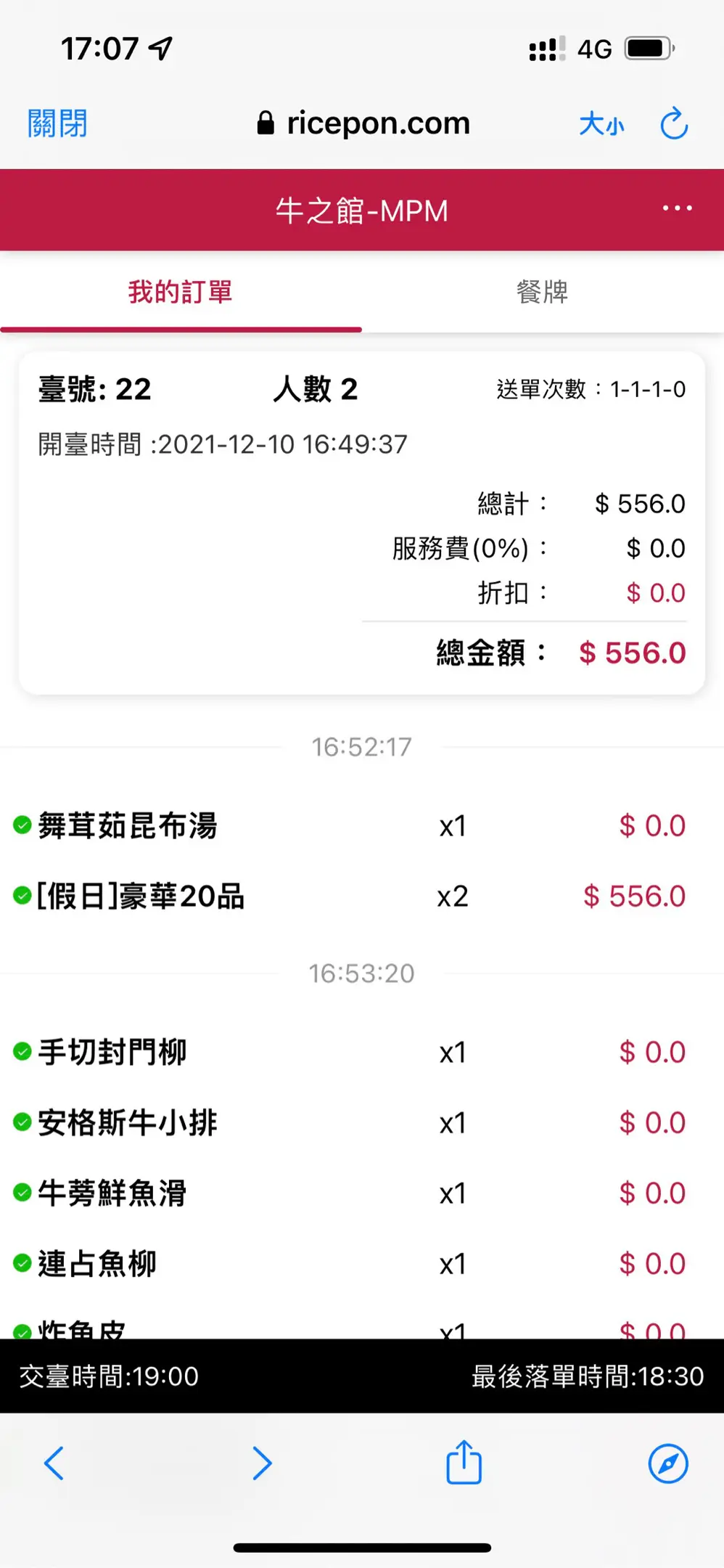Image resolution: width=724 pixels, height=1568 pixels.
Task: Select the 我的訂單 tab
Action: point(181,292)
